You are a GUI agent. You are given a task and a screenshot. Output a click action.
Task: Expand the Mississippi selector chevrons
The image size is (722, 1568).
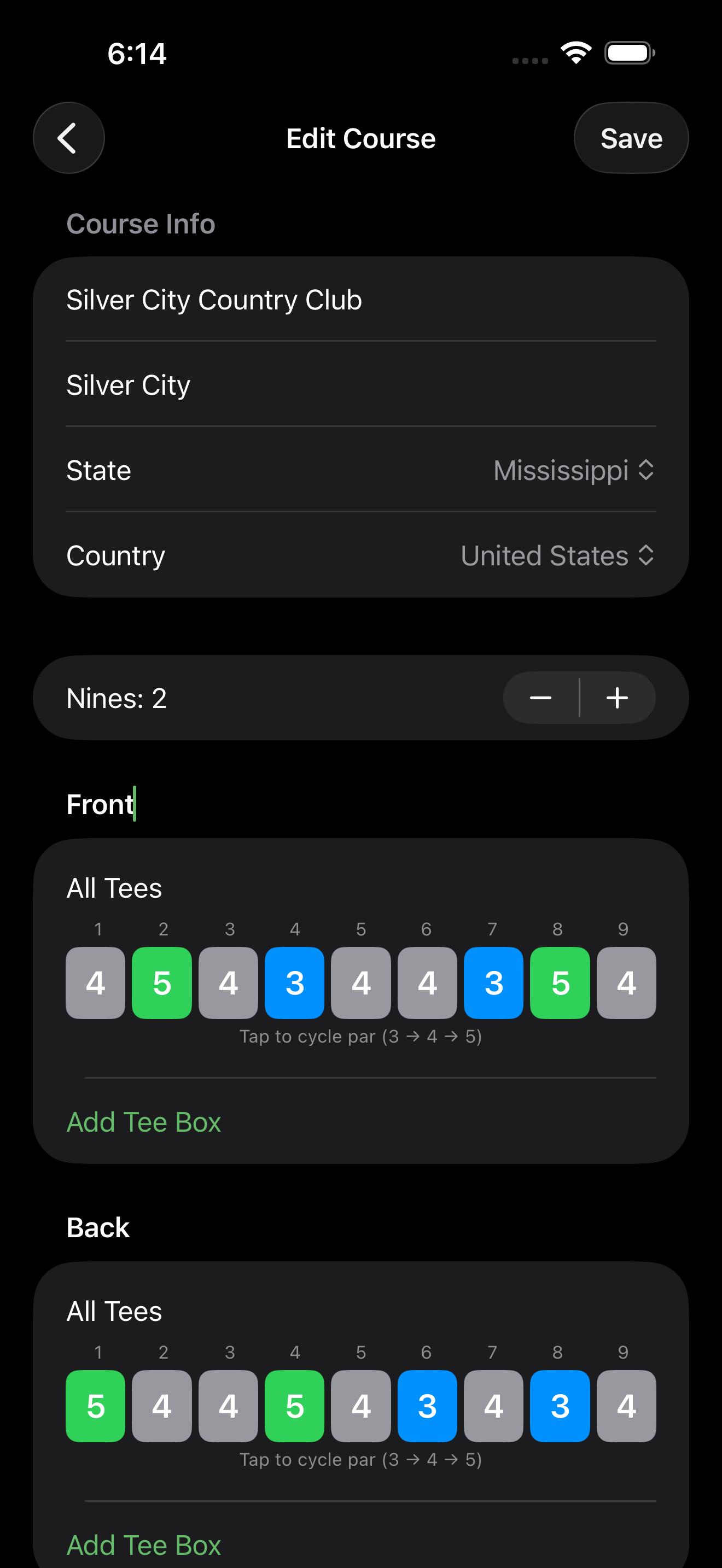click(x=647, y=470)
